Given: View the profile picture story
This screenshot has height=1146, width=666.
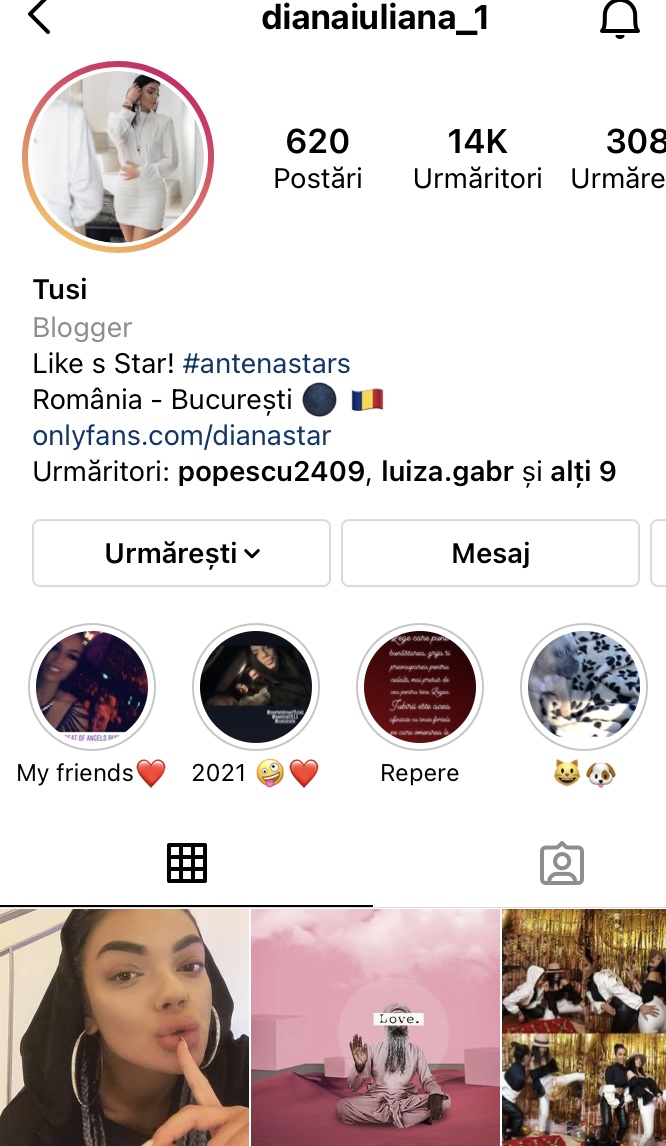Looking at the screenshot, I should [118, 157].
